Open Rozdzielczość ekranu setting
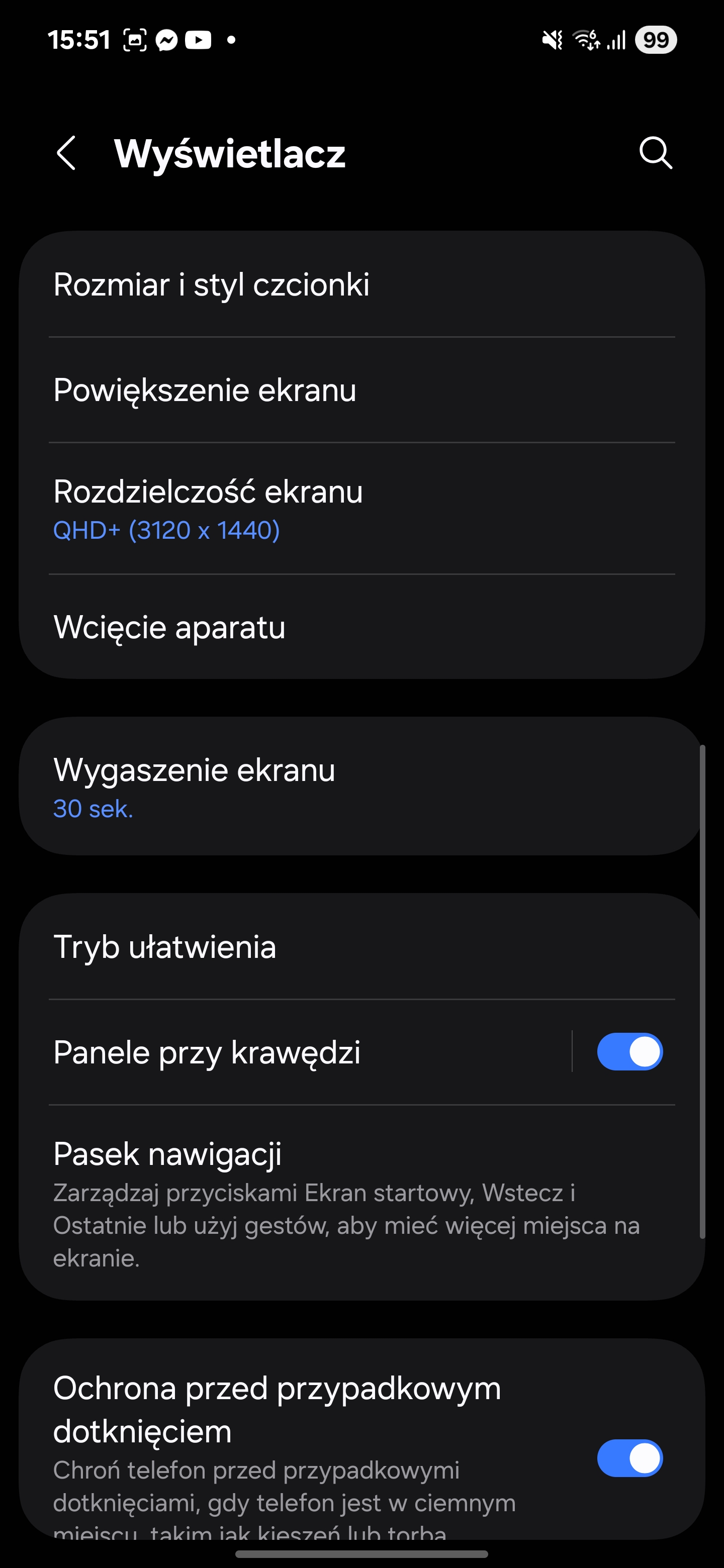 tap(361, 509)
